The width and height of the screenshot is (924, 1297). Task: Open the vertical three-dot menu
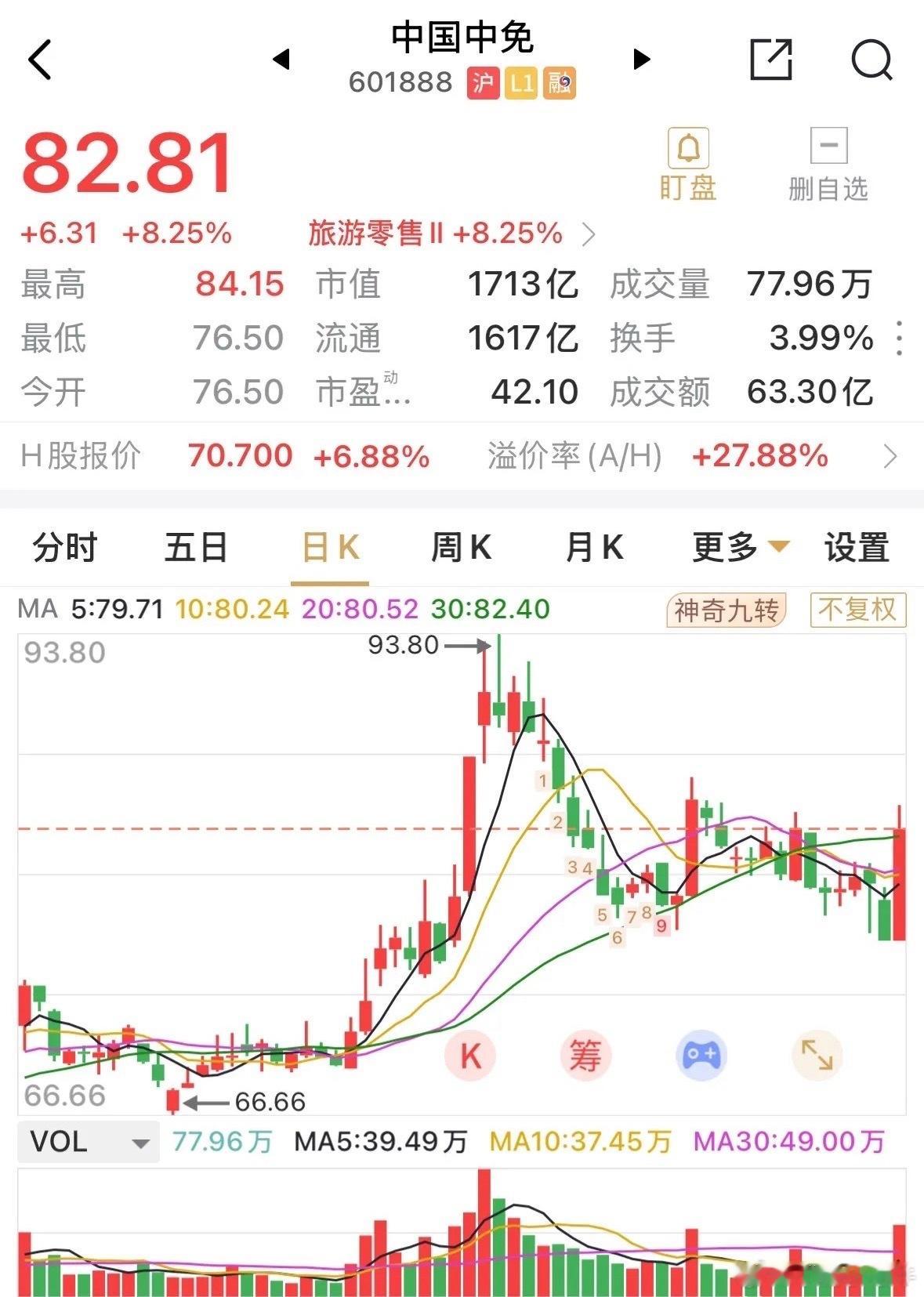(900, 339)
